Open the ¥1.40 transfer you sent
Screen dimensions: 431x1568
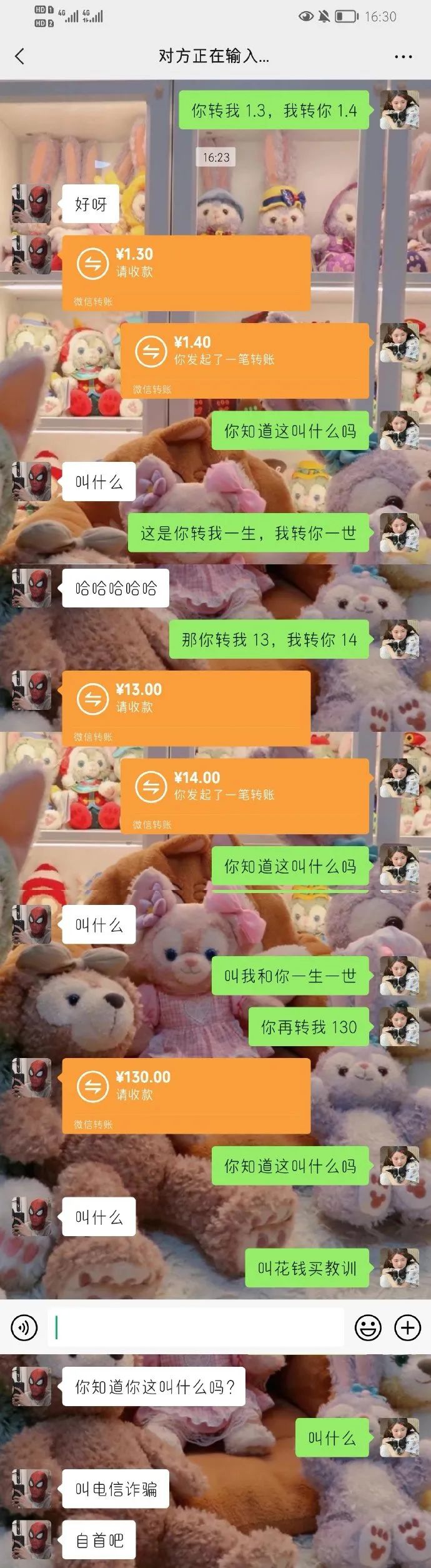coord(244,361)
